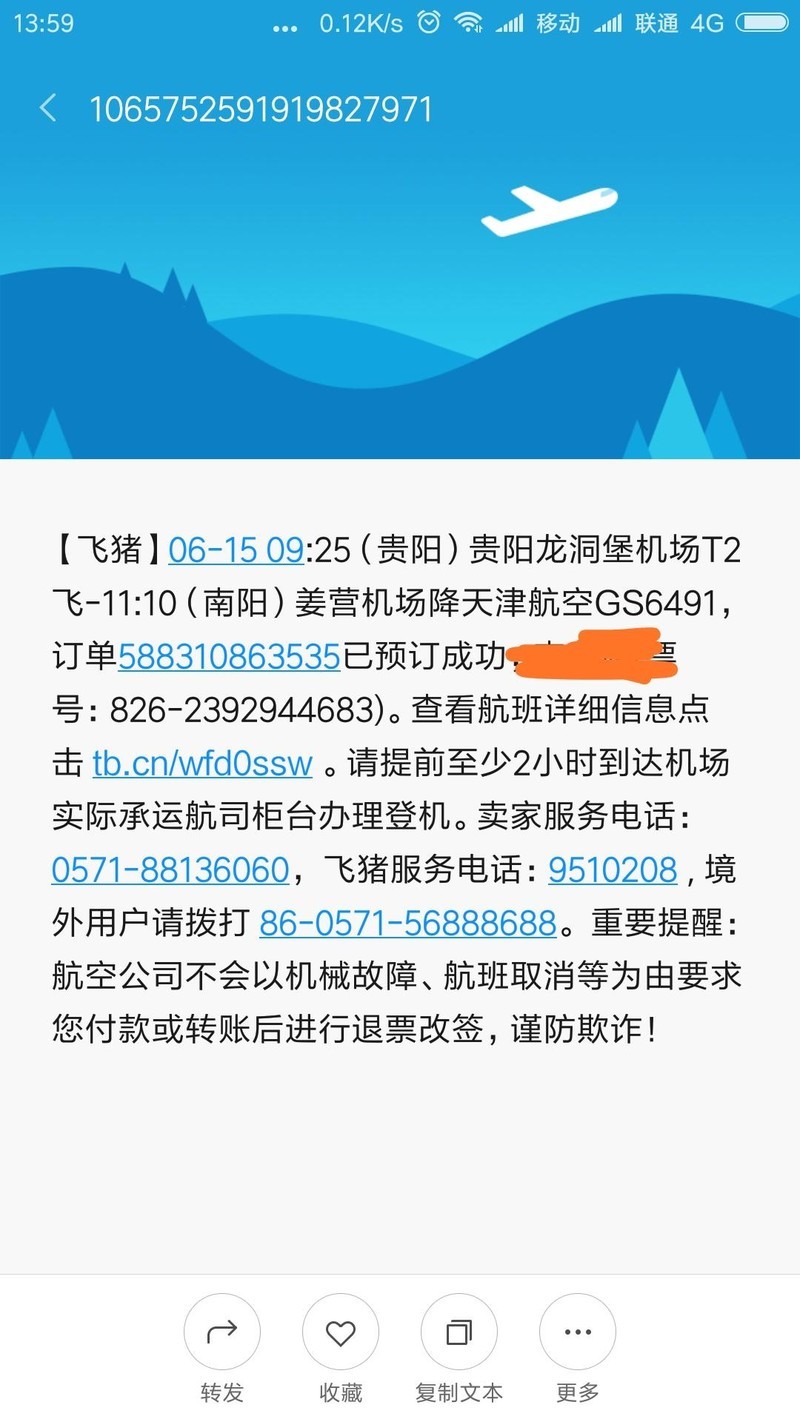Viewport: 800px width, 1422px height.
Task: Open more options with 更多
Action: tap(577, 1332)
